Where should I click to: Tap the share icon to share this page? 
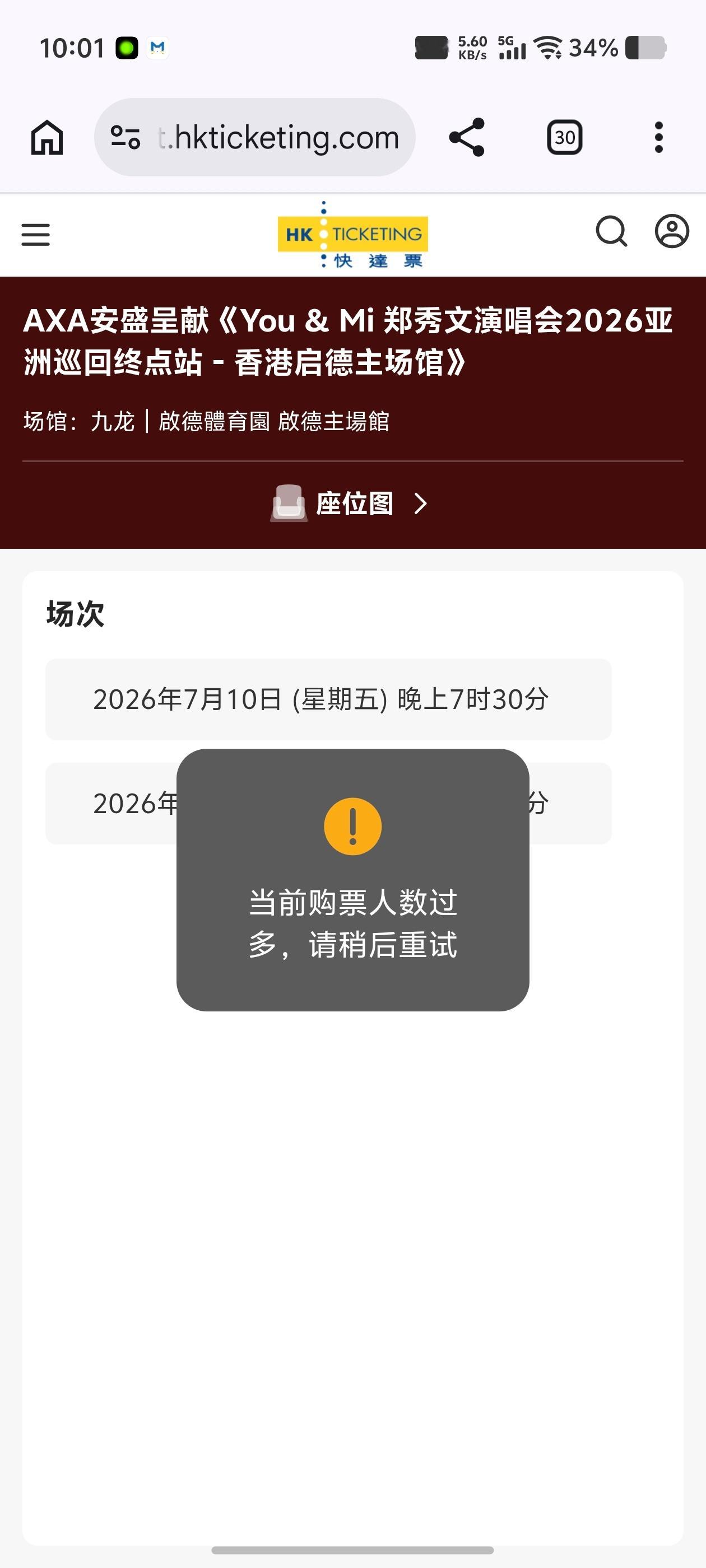tap(466, 136)
